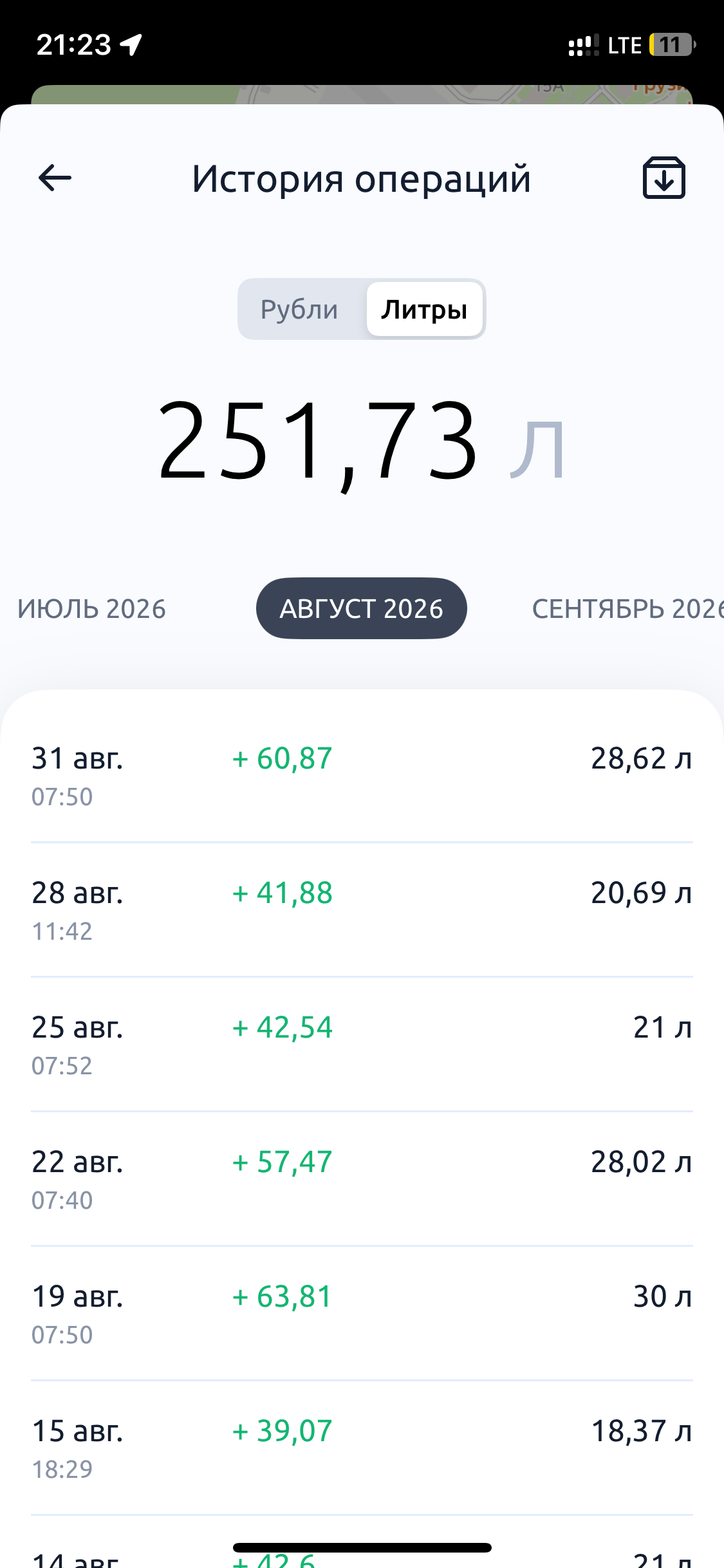Open the 25 авг. operation

[x=362, y=1045]
